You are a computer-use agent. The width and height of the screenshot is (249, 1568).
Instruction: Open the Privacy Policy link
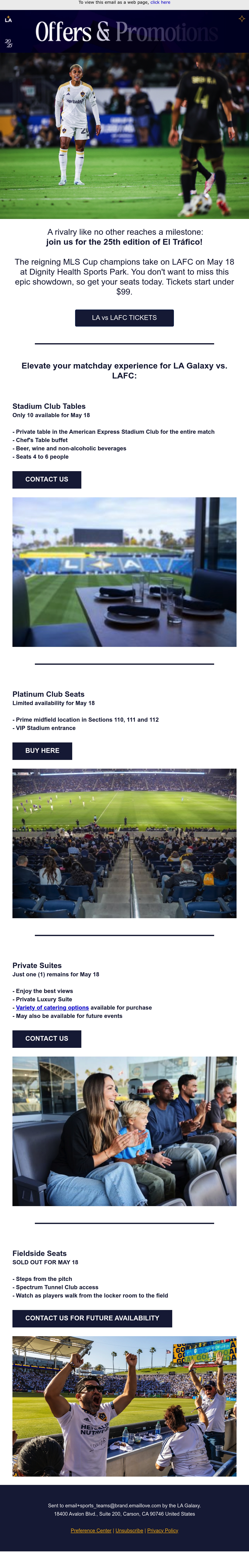pyautogui.click(x=163, y=1530)
